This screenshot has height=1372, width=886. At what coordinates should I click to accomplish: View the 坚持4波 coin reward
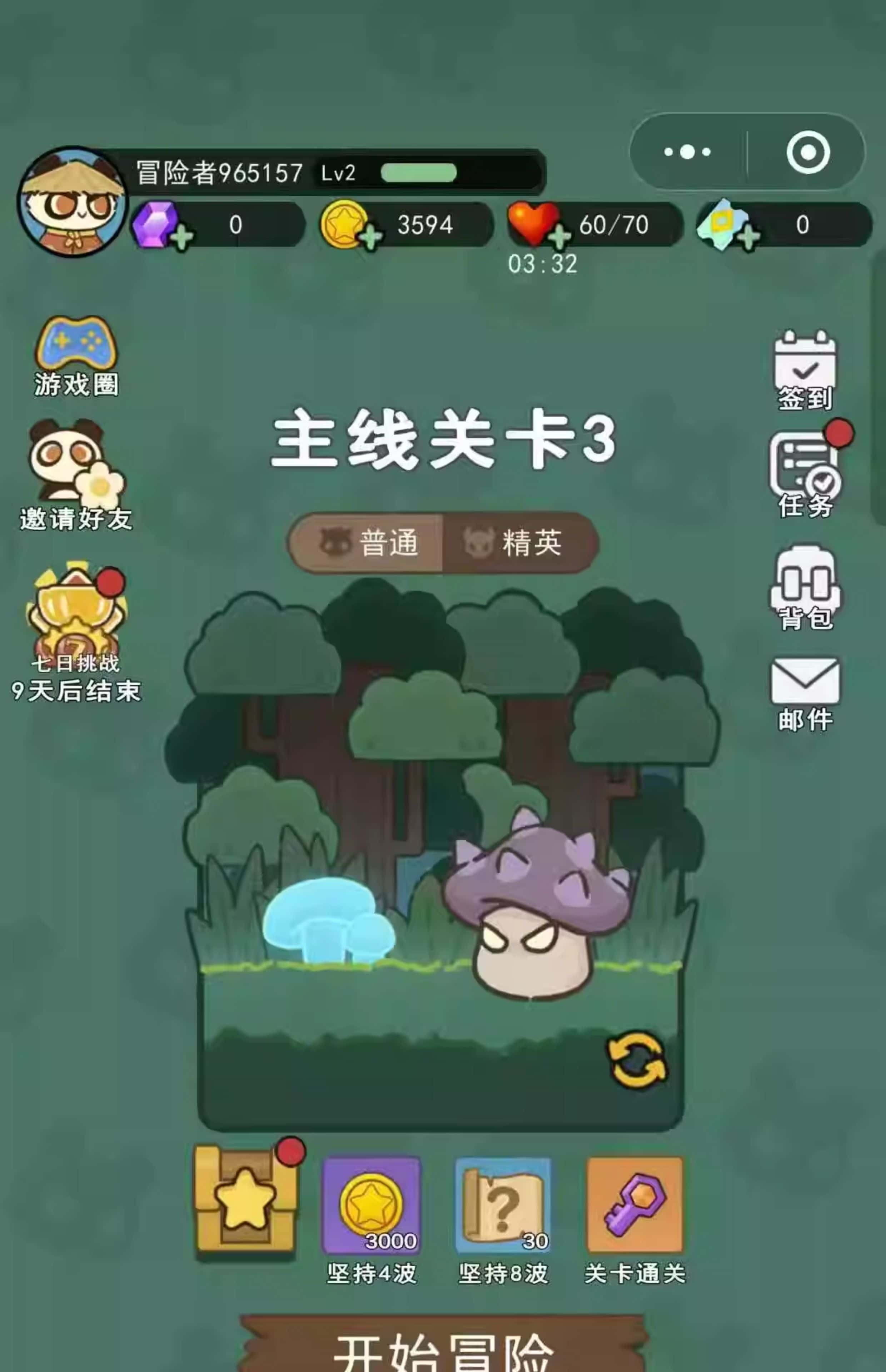(x=371, y=1205)
